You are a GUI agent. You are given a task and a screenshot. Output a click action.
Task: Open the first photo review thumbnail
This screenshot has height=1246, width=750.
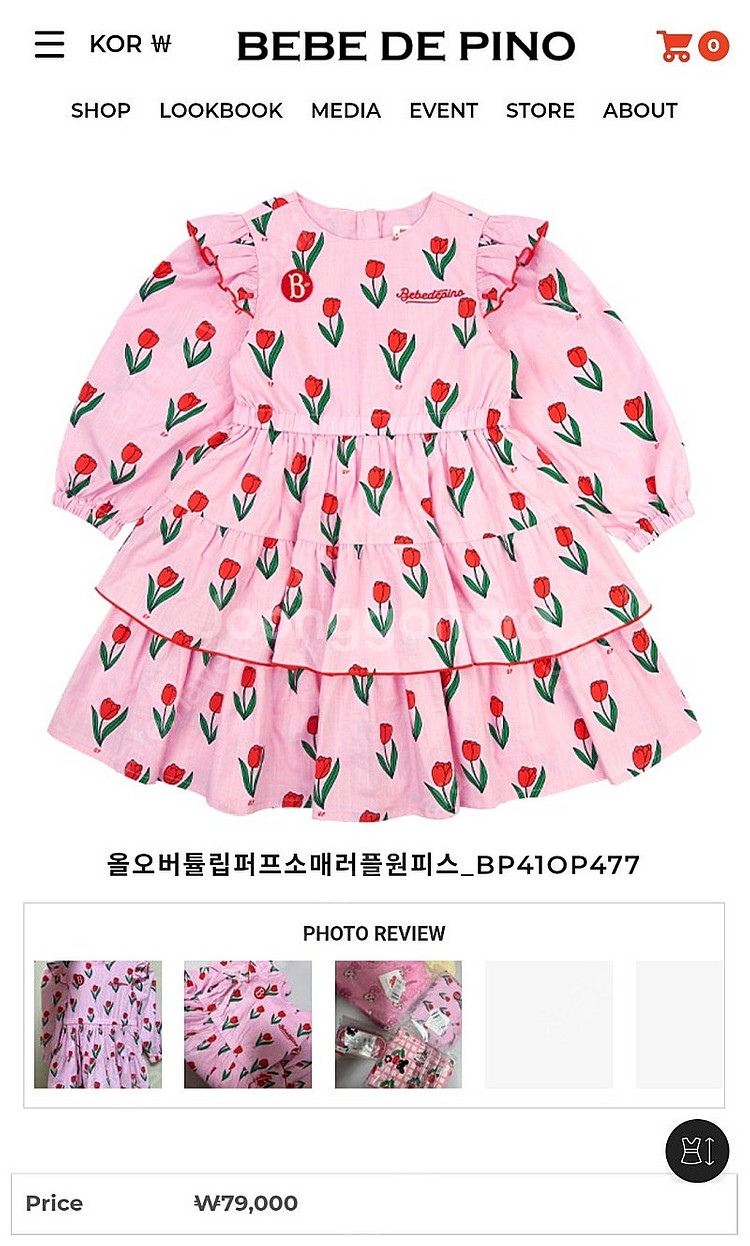[98, 1024]
